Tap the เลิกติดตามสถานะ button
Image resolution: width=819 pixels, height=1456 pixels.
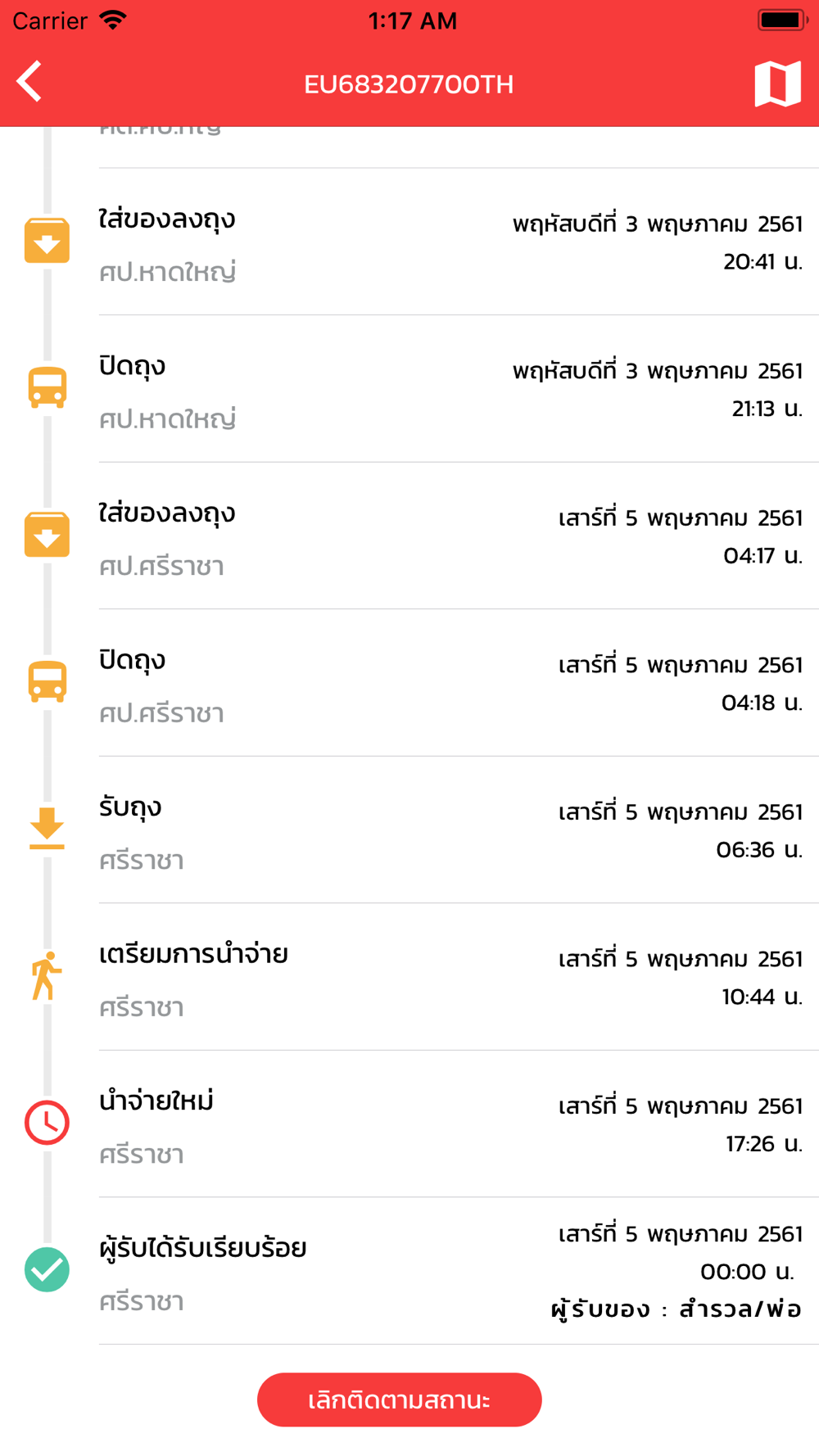tap(400, 1399)
